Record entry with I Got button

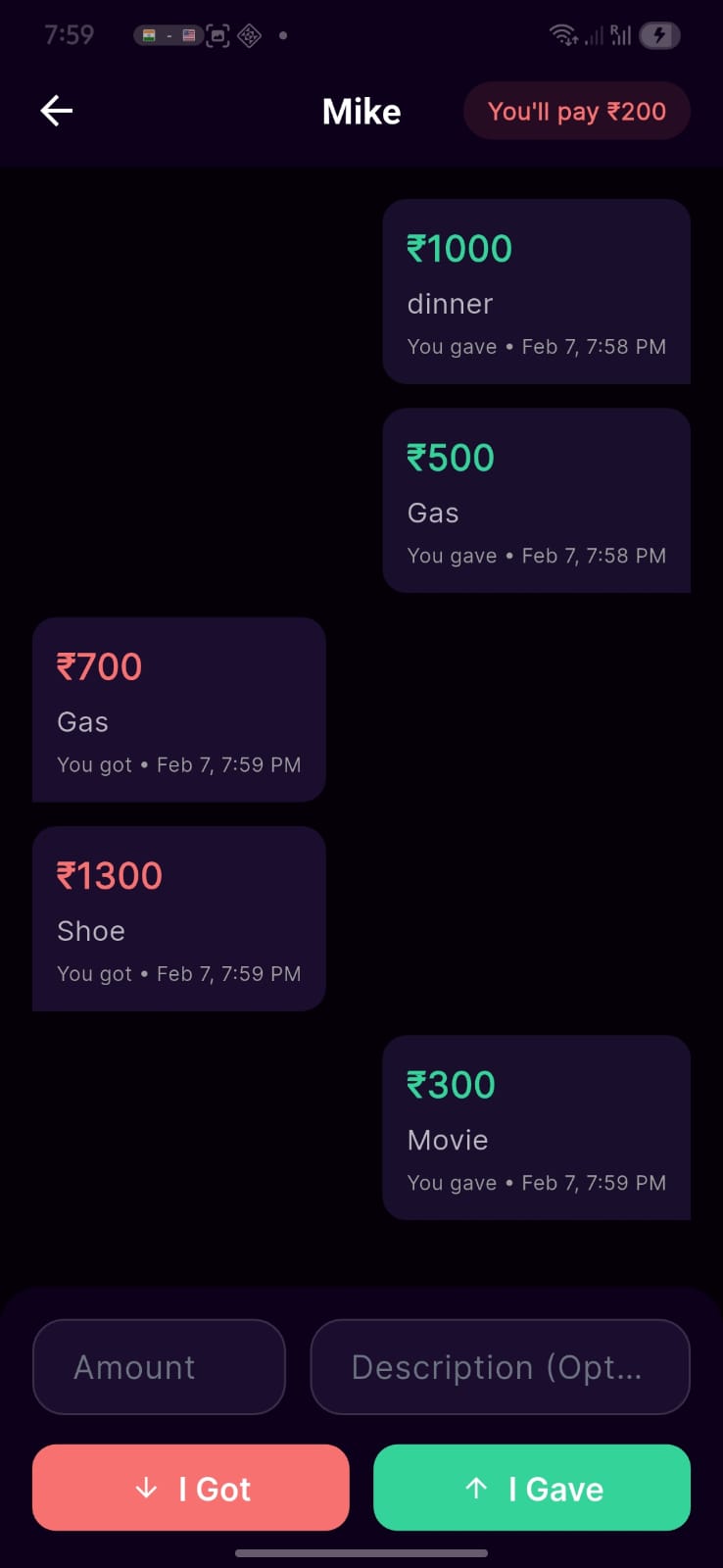(191, 1488)
